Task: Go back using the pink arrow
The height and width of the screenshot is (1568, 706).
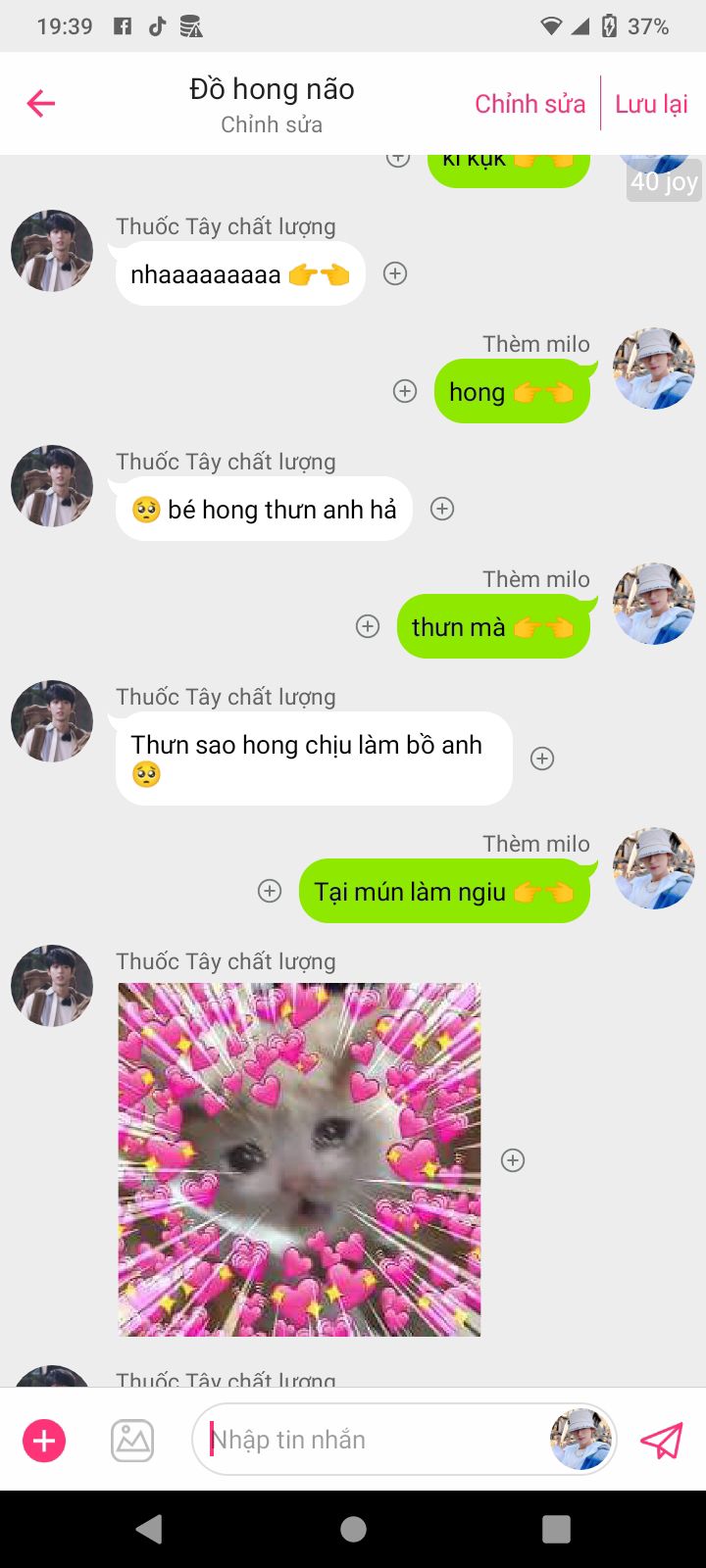Action: coord(41,103)
